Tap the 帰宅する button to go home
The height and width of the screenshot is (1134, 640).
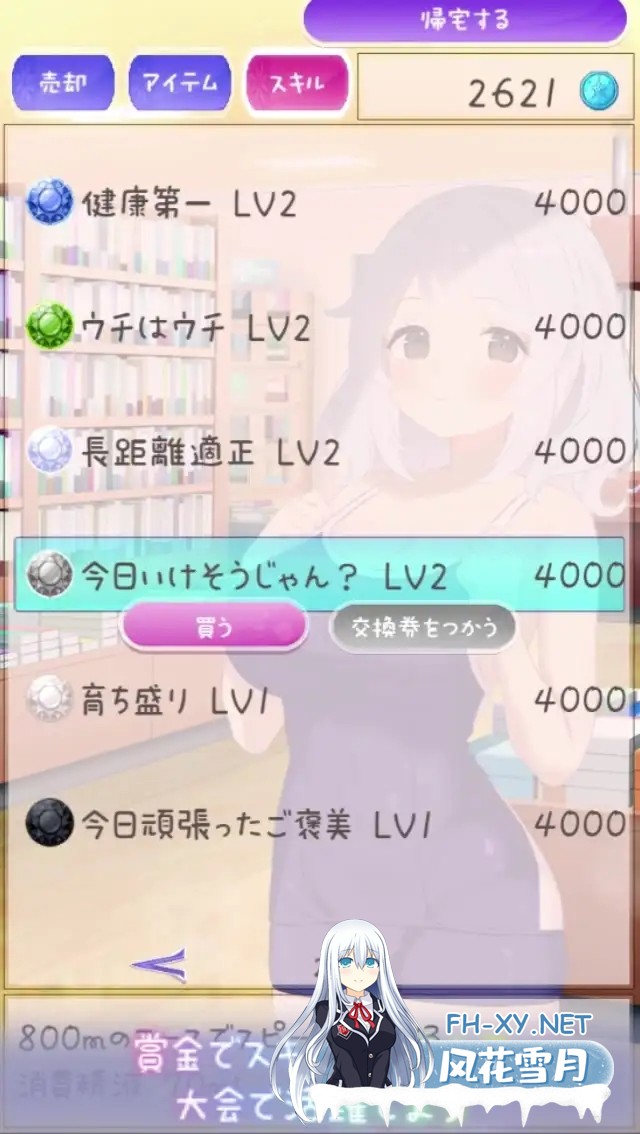(x=465, y=21)
